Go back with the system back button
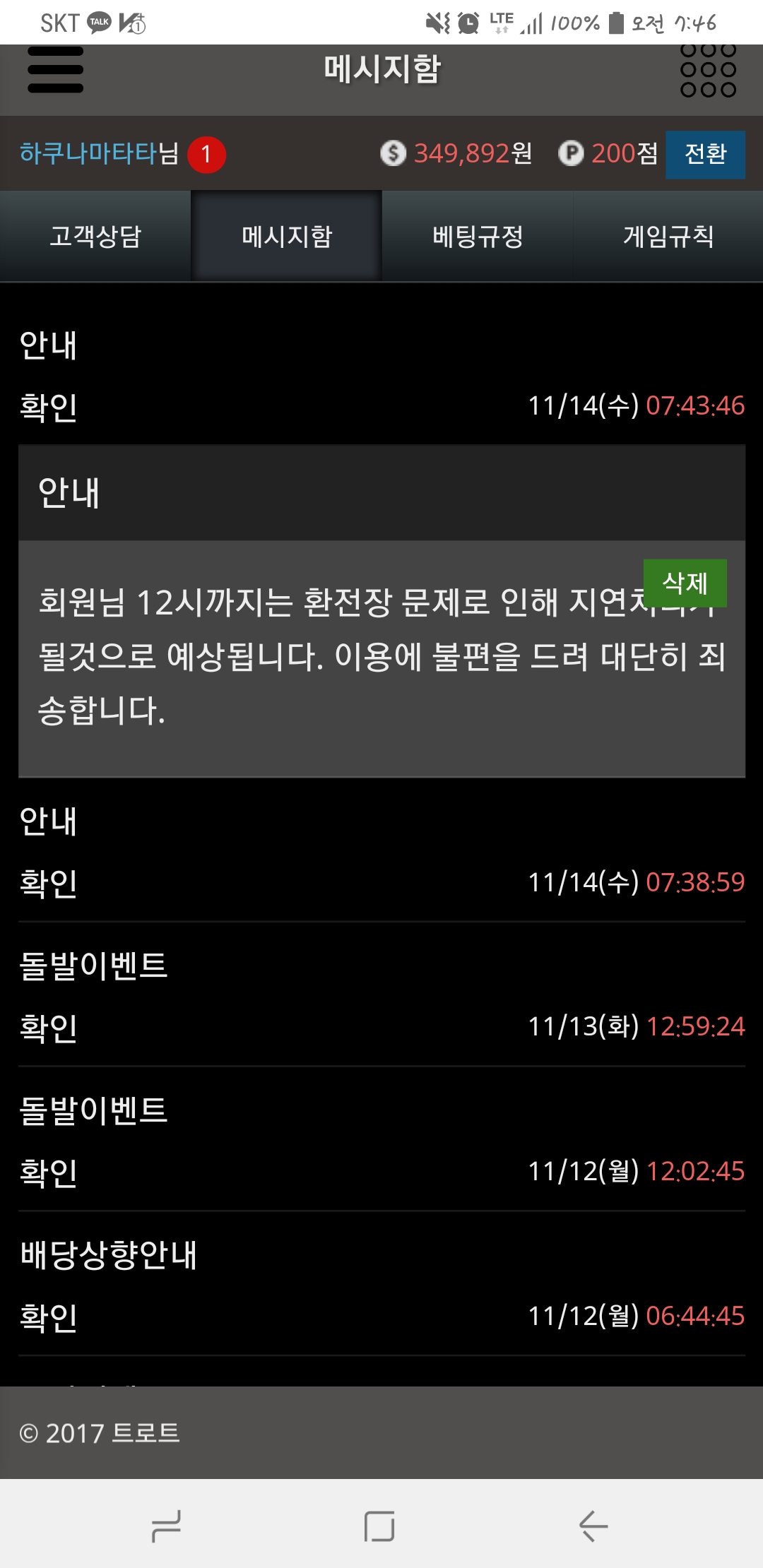 (x=593, y=1526)
